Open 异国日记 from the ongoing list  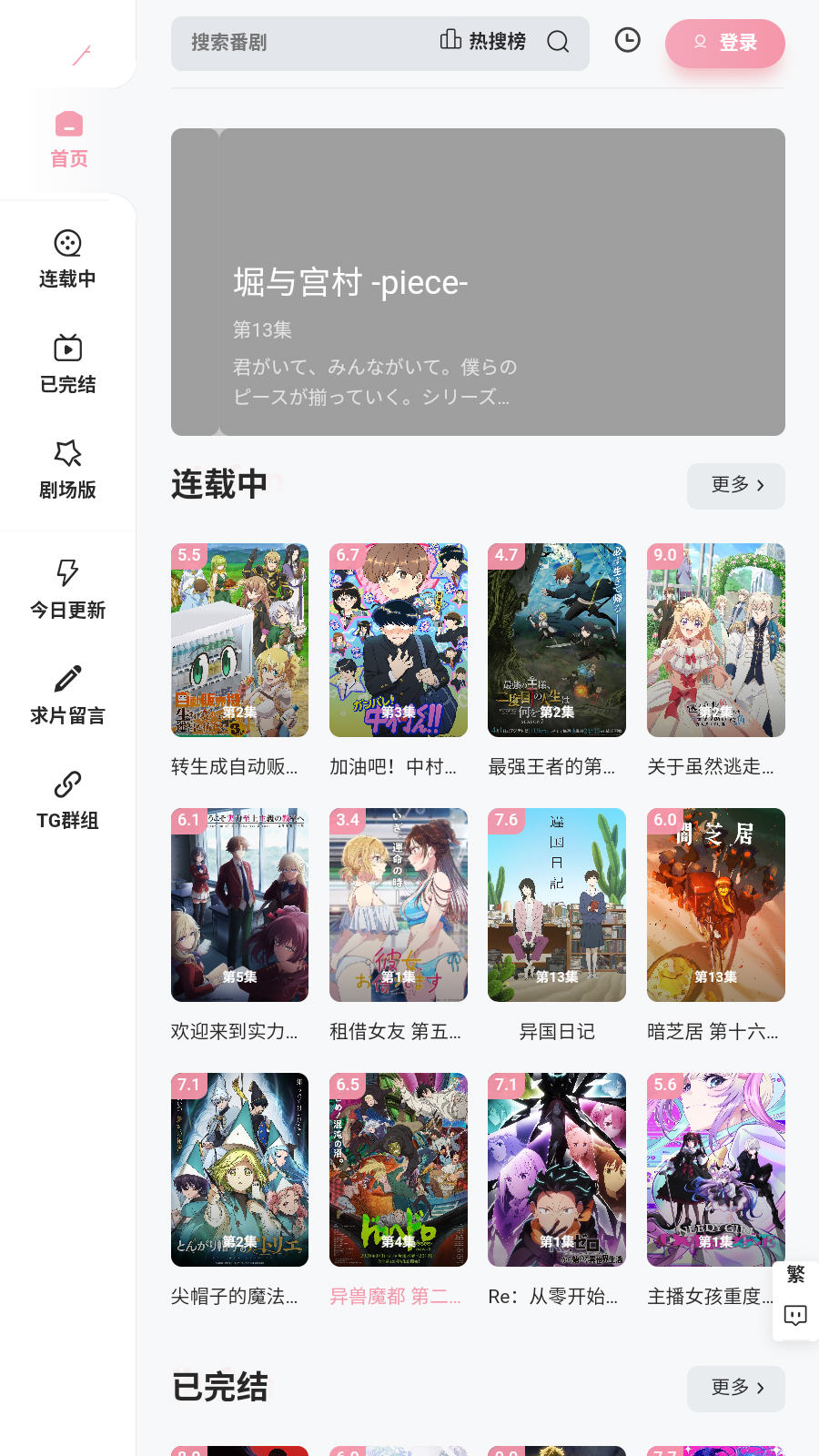point(556,905)
